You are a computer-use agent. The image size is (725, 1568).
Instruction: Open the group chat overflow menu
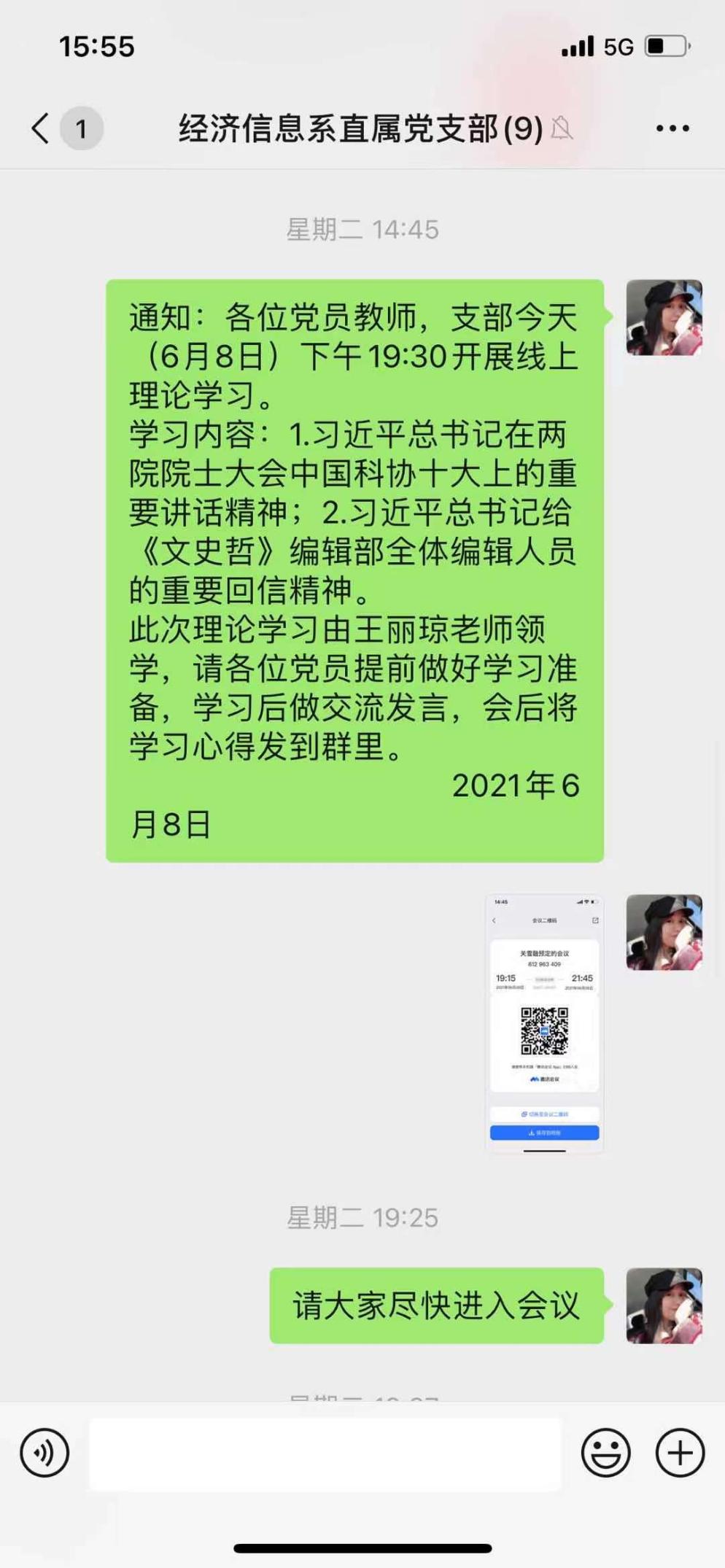coord(672,128)
